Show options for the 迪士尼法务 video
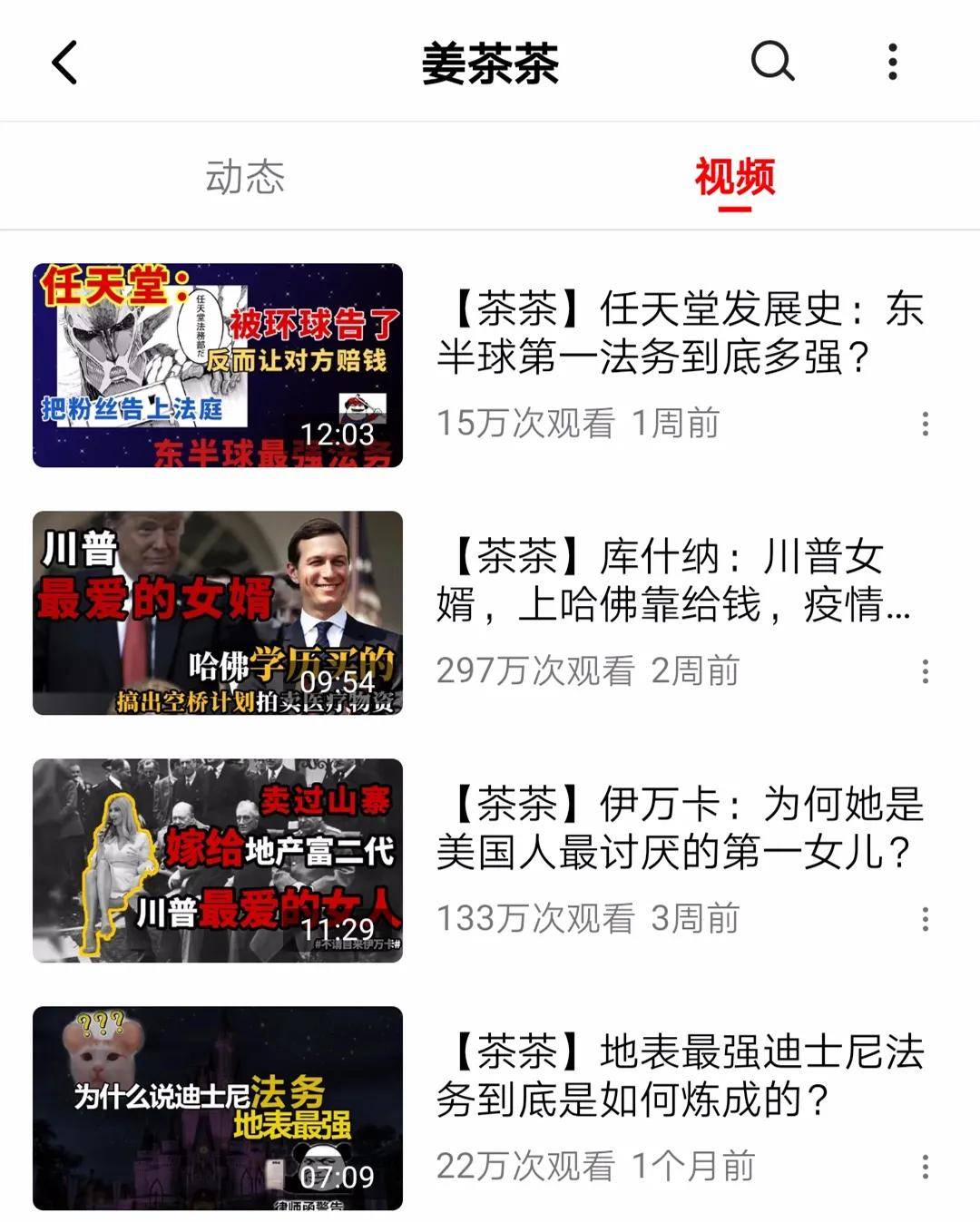The image size is (980, 1222). click(x=925, y=1167)
